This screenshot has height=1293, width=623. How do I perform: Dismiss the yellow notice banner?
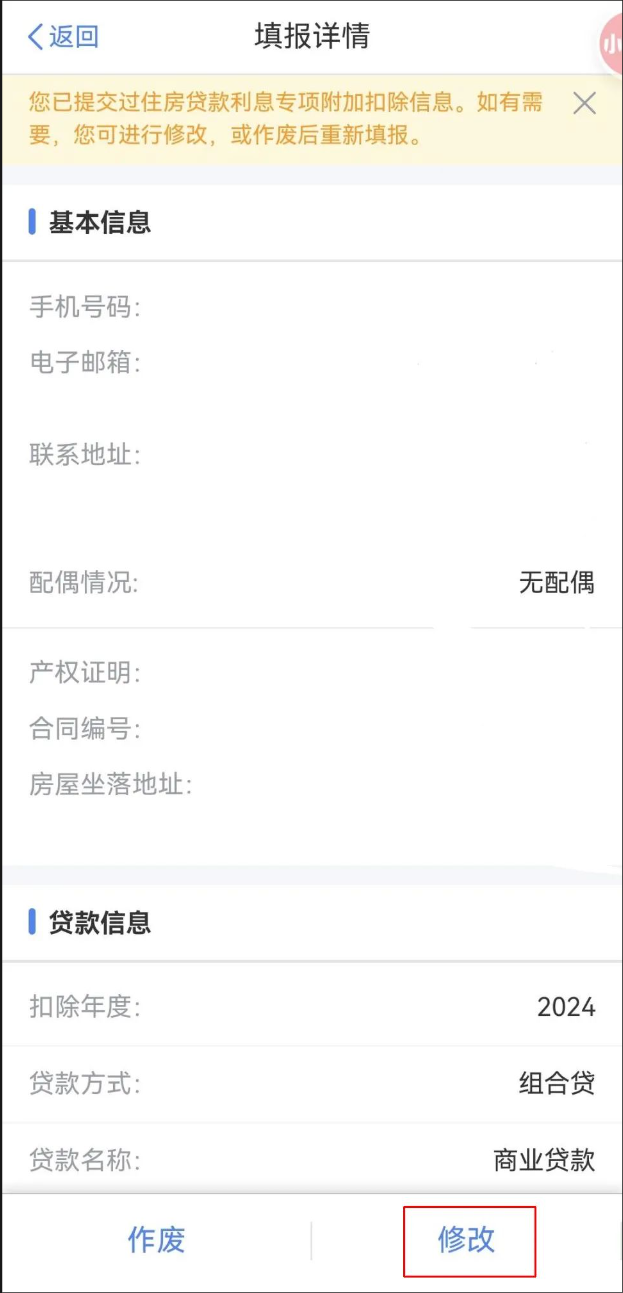point(584,103)
